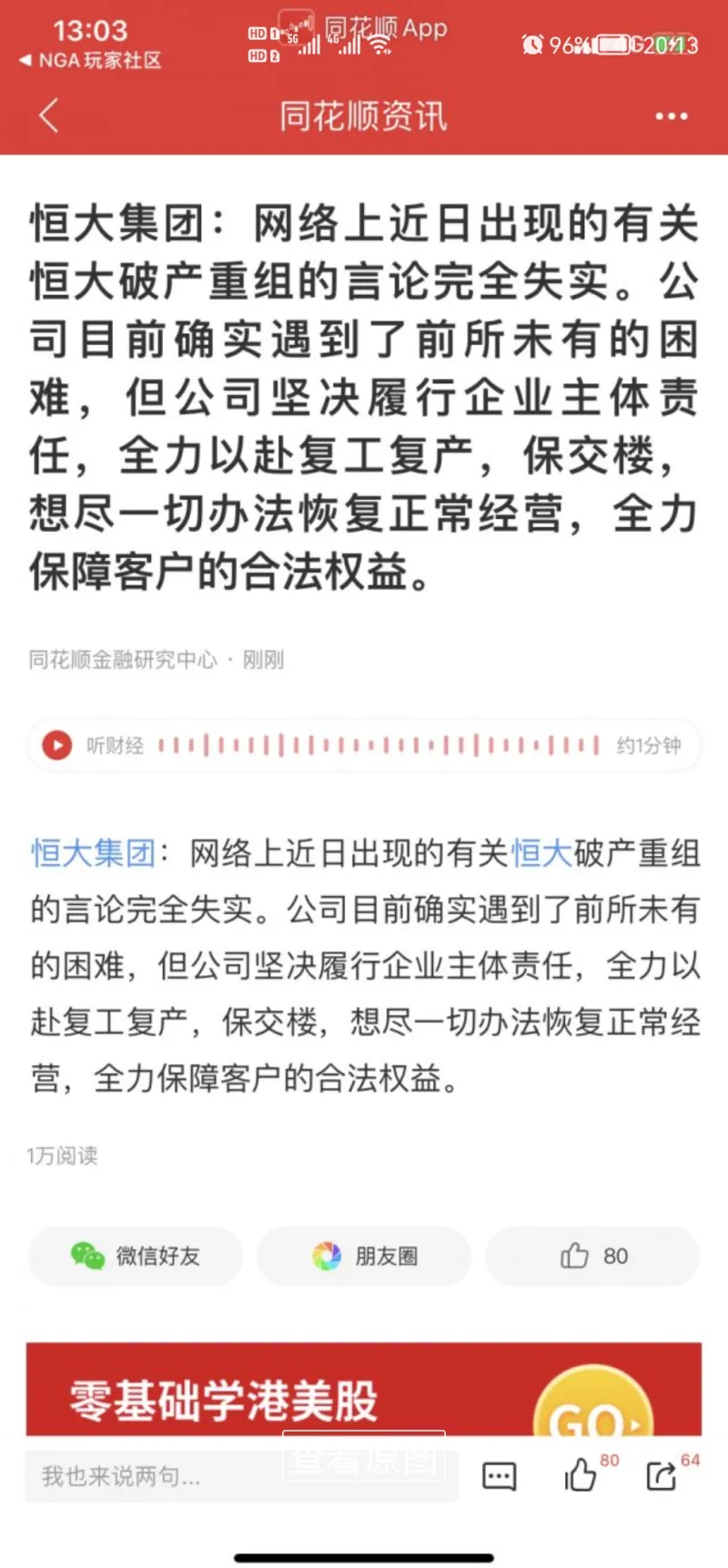The height and width of the screenshot is (1568, 728).
Task: Open the three-dot overflow menu
Action: click(x=672, y=117)
